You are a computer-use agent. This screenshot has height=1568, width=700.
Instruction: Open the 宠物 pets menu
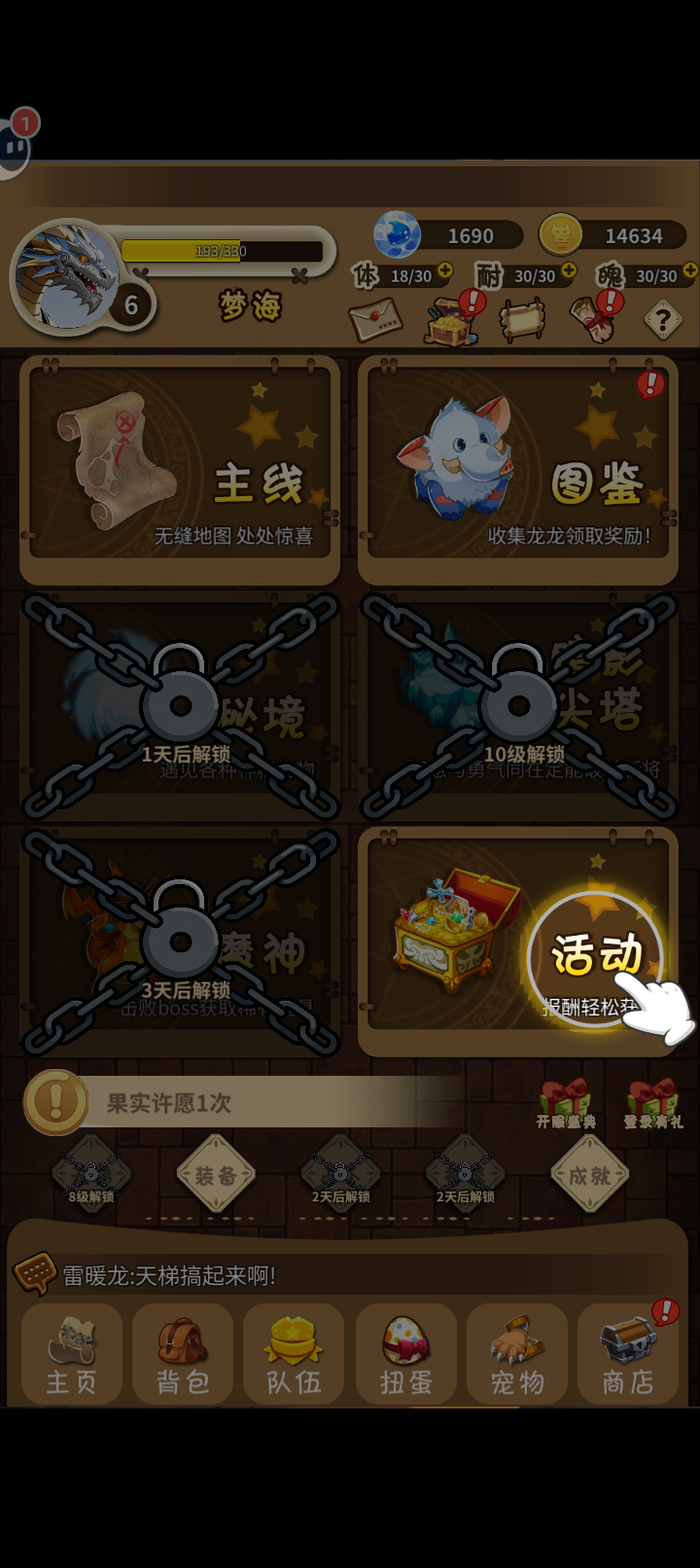pyautogui.click(x=516, y=1355)
